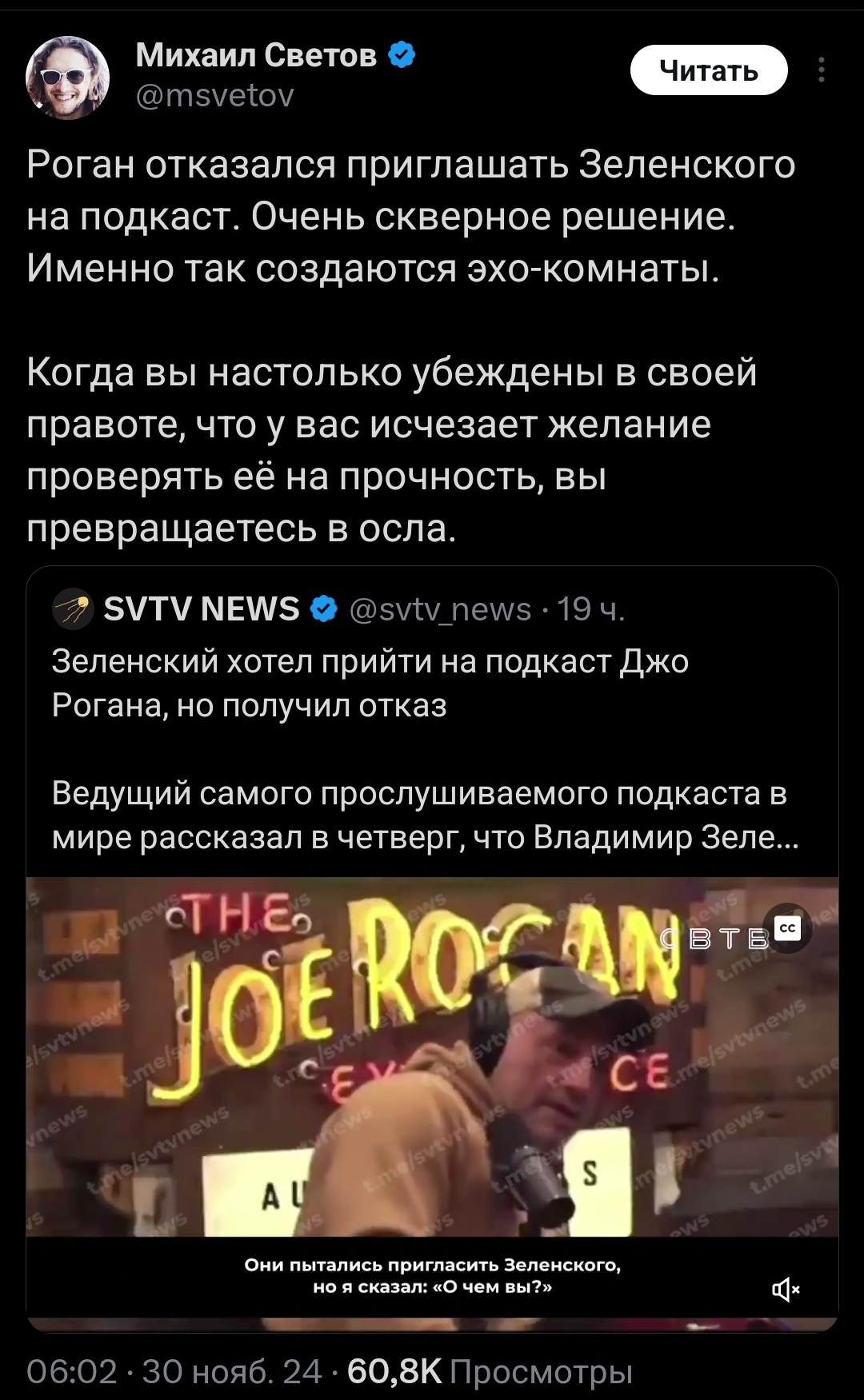
Task: Open Михаил Светов's profile picture
Action: pyautogui.click(x=67, y=78)
